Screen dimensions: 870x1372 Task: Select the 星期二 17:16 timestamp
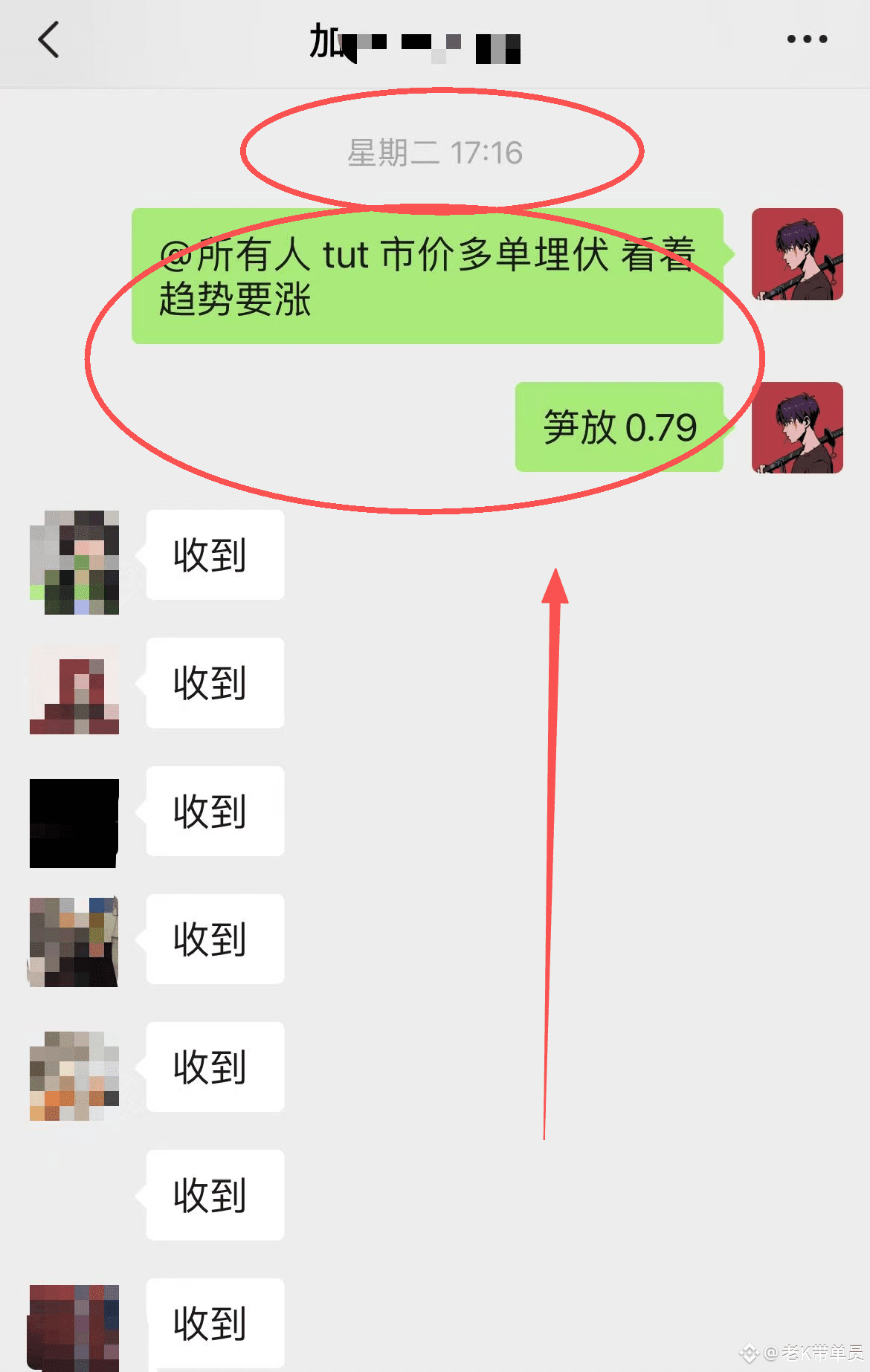click(x=435, y=152)
